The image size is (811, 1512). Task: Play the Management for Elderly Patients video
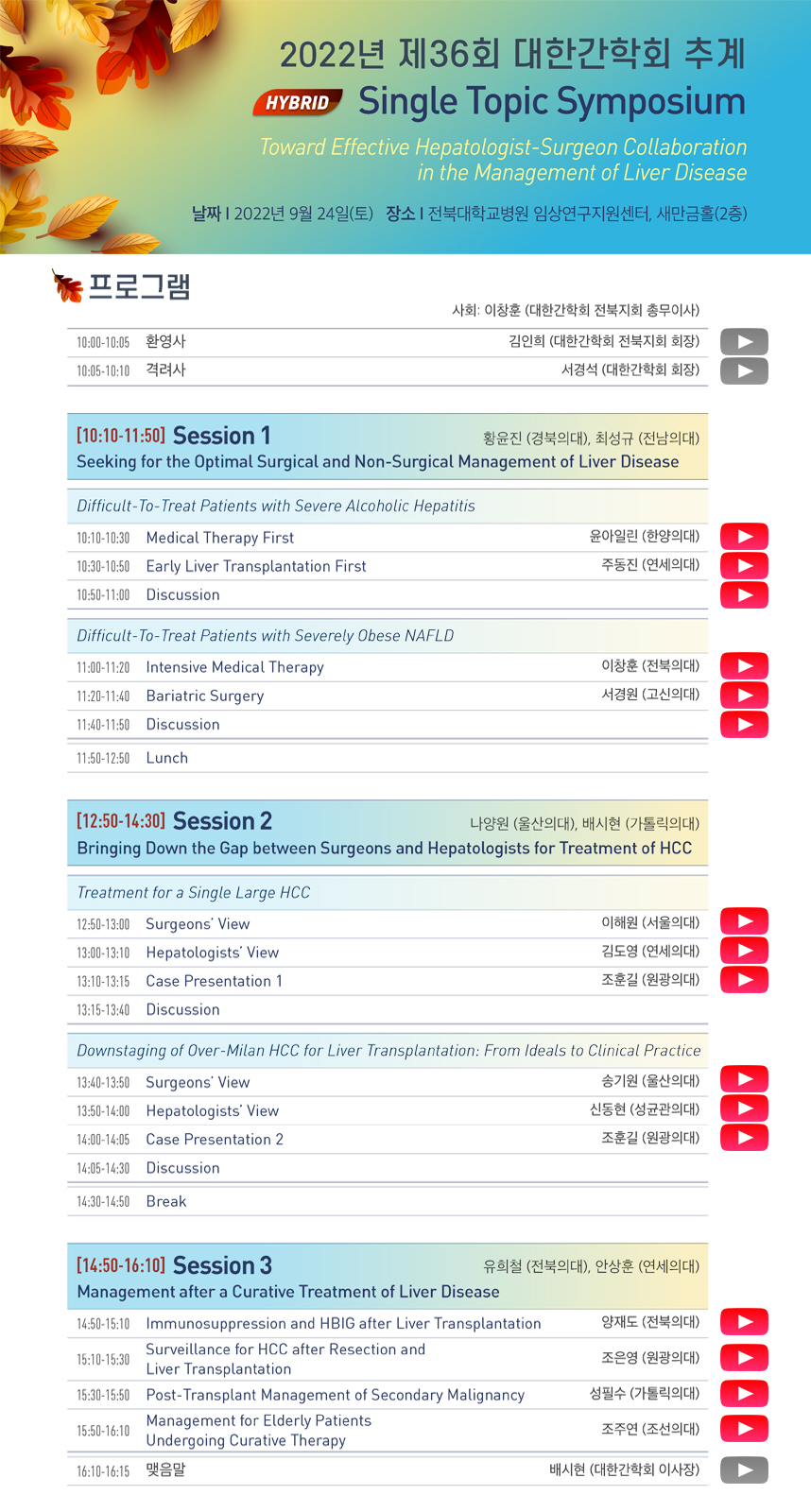coord(744,1429)
